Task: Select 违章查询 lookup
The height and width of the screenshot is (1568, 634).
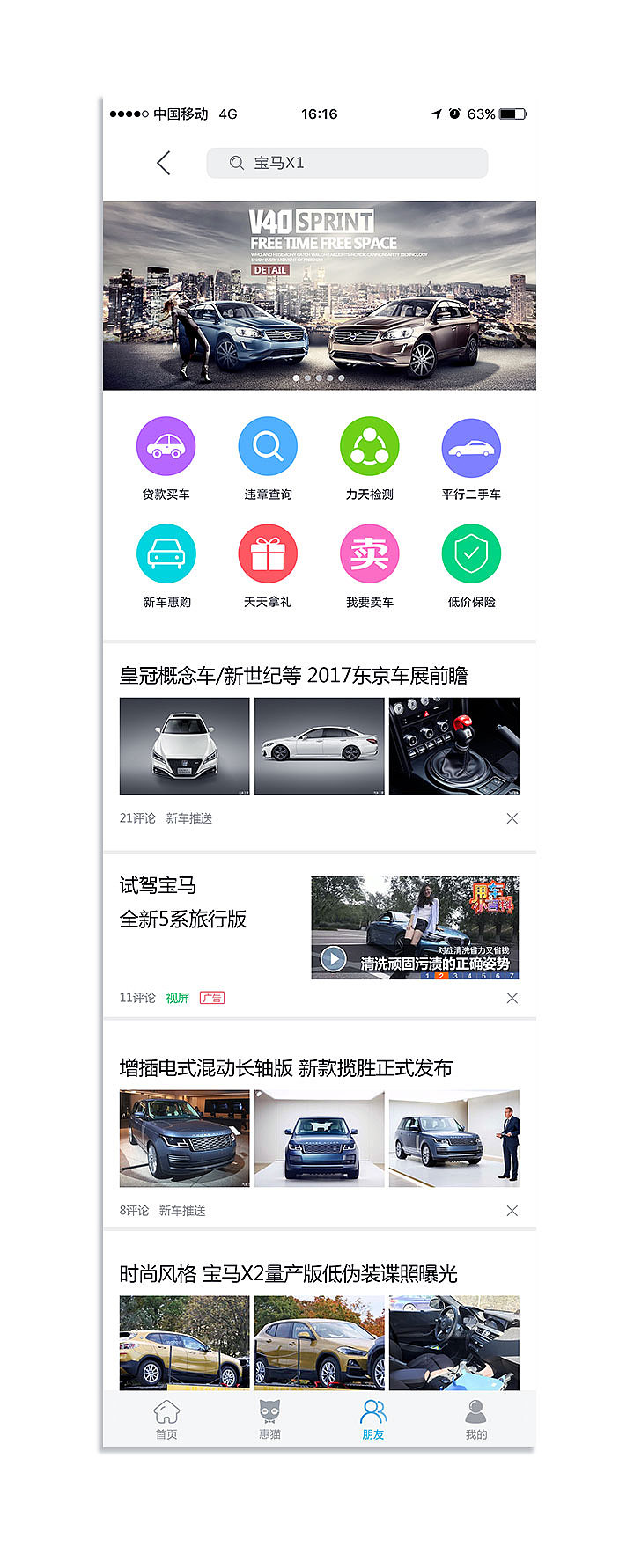Action: [x=268, y=447]
